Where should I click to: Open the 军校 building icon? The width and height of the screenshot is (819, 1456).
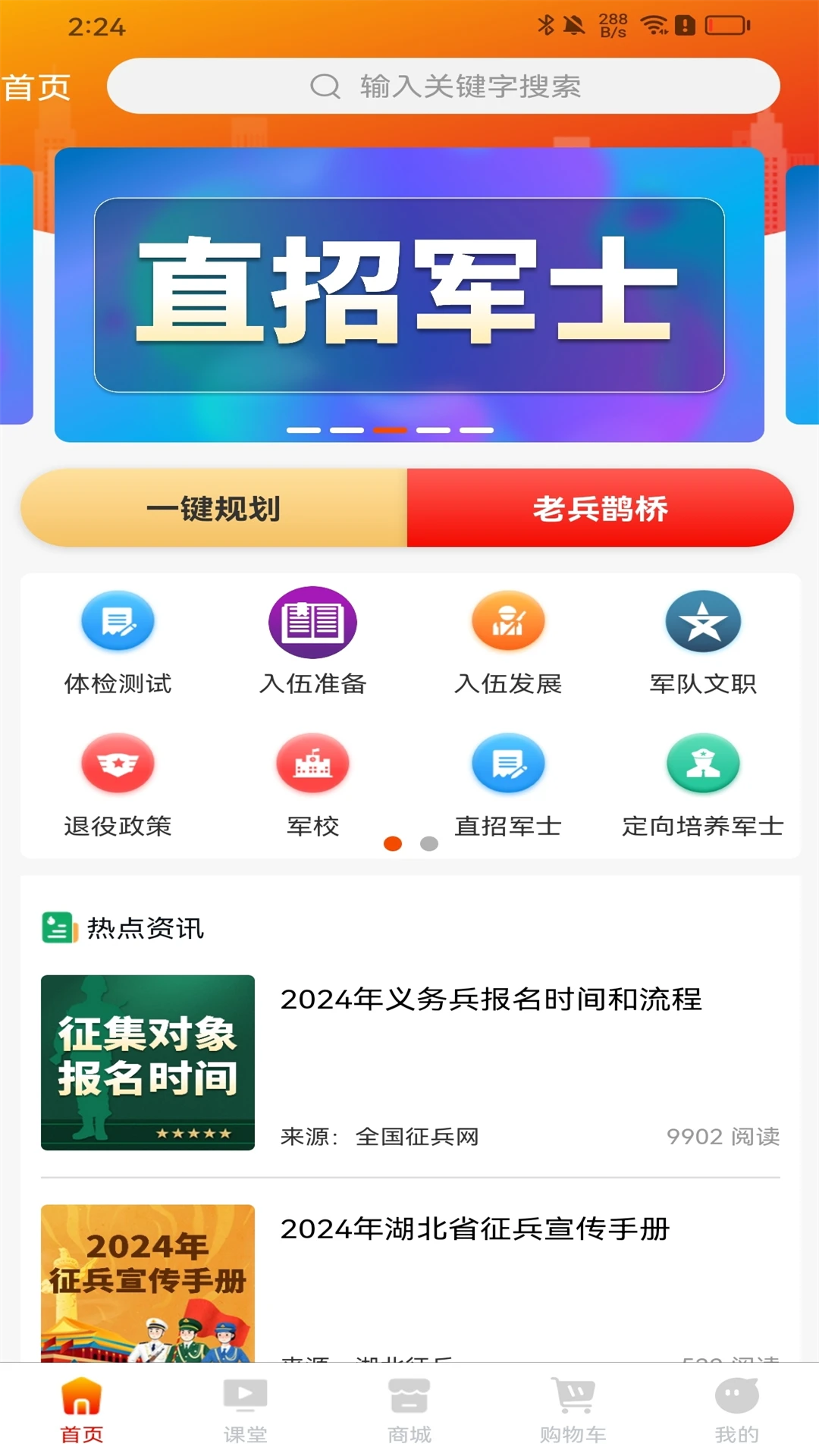click(x=312, y=764)
